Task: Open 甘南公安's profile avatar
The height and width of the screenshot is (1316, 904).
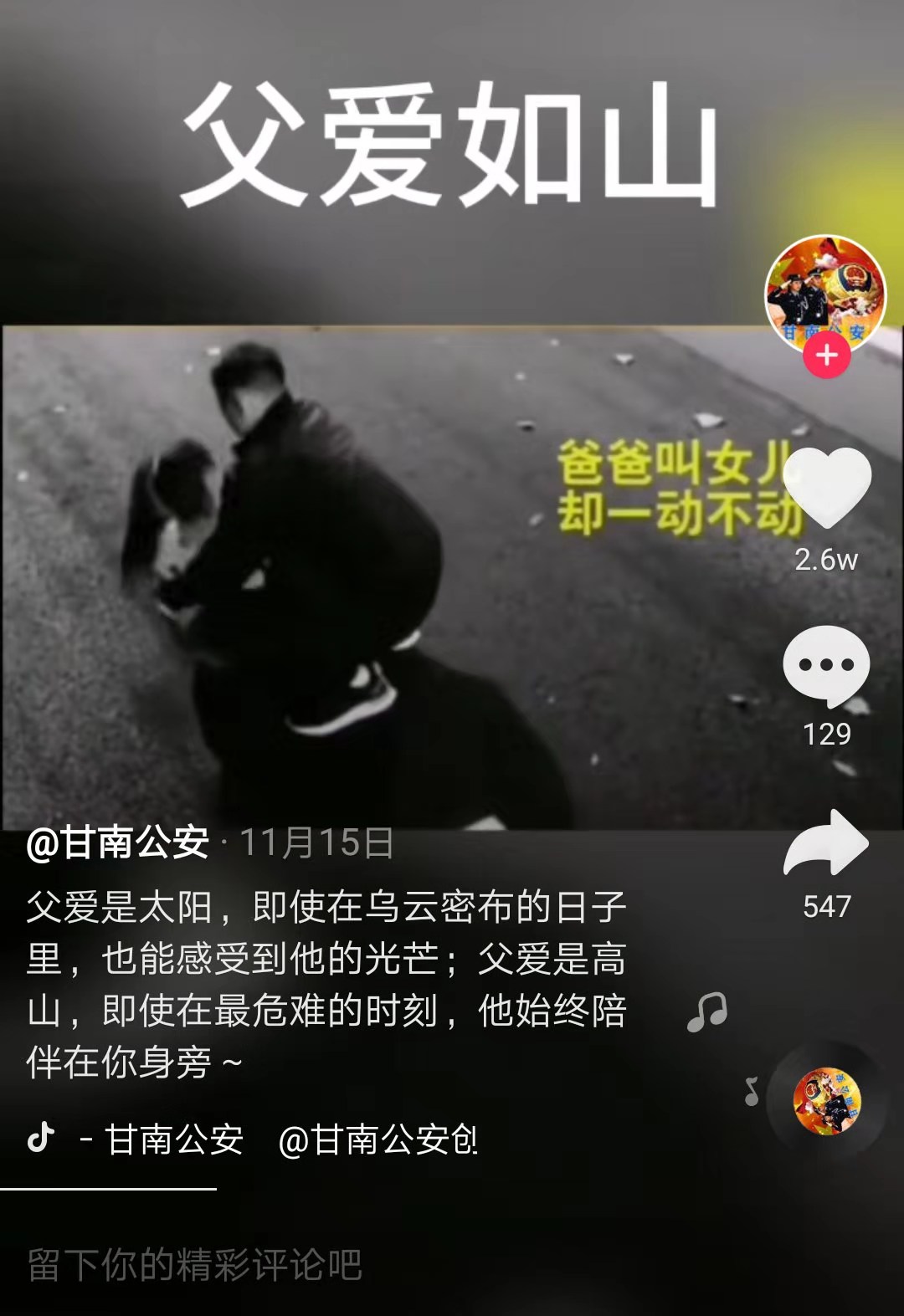Action: tap(825, 291)
